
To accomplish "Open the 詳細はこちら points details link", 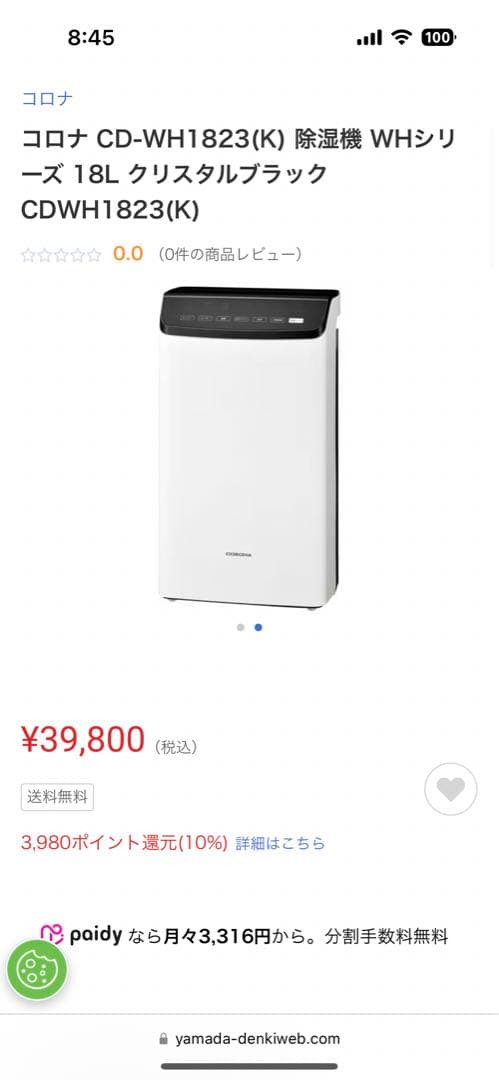I will (280, 843).
